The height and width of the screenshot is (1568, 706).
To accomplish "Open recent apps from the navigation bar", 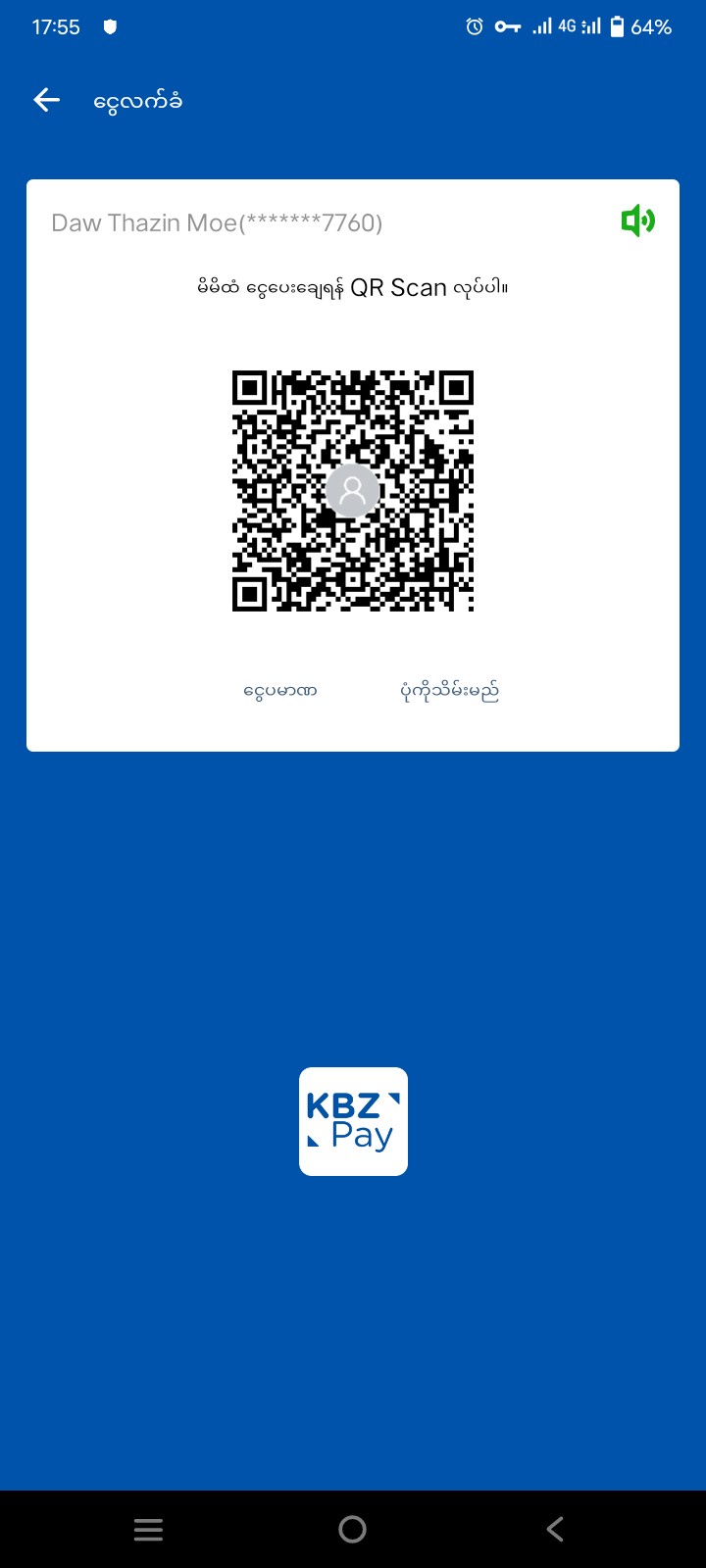I will coord(148,1529).
